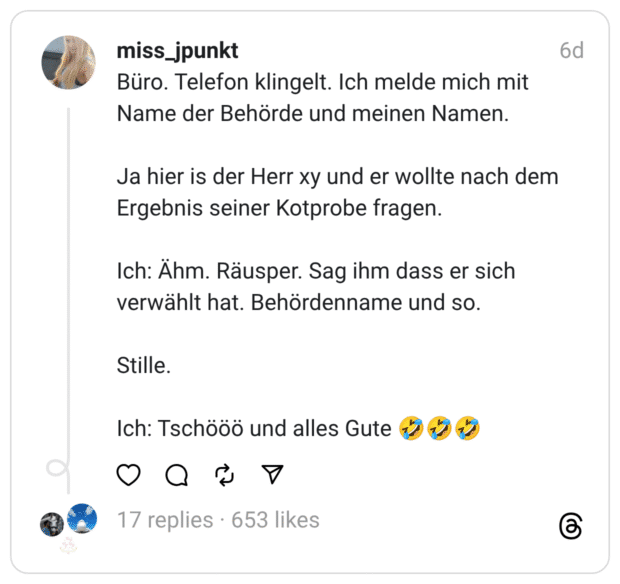View miss_jpunkt's profile picture

click(x=68, y=62)
